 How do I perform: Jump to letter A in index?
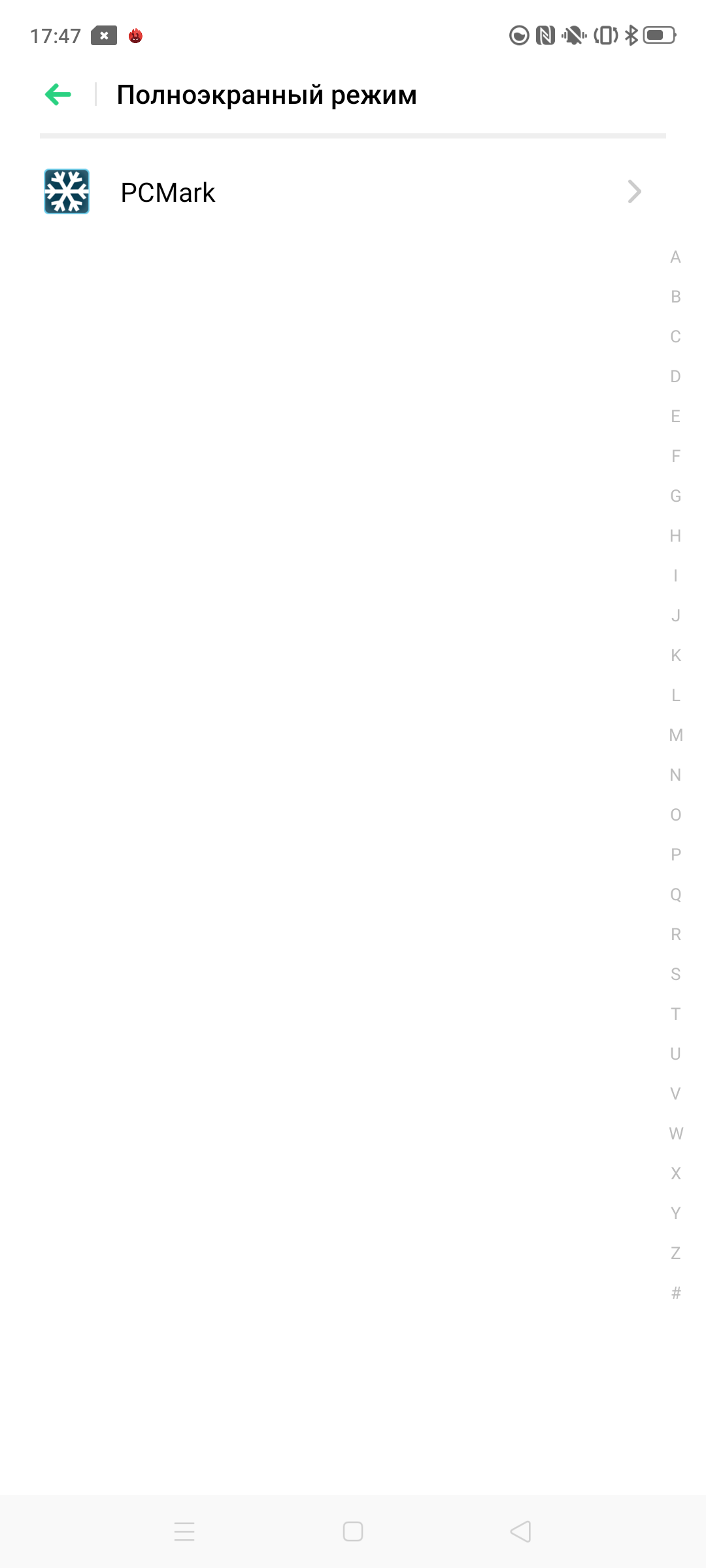tap(675, 257)
